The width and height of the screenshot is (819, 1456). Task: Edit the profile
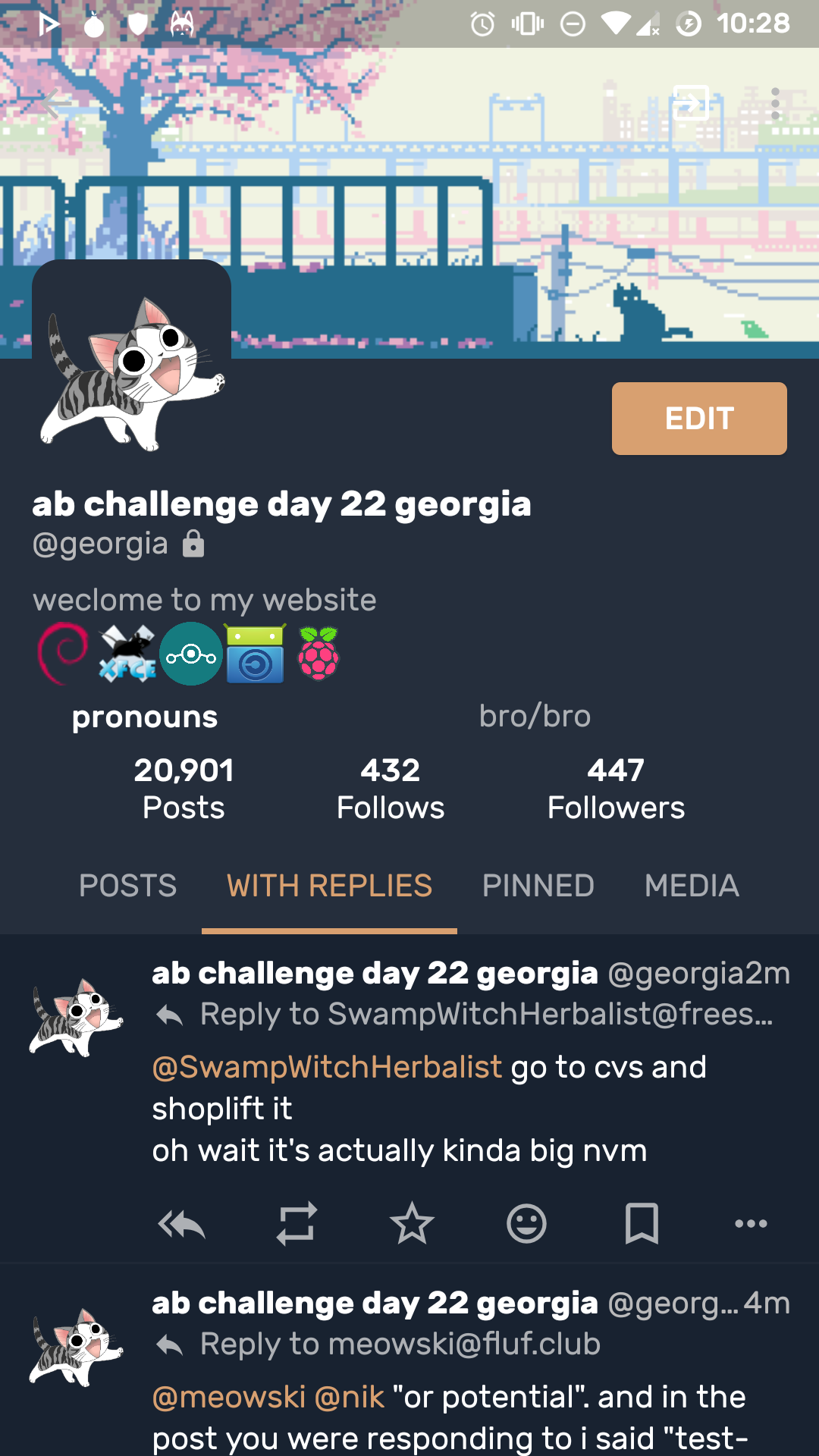698,419
